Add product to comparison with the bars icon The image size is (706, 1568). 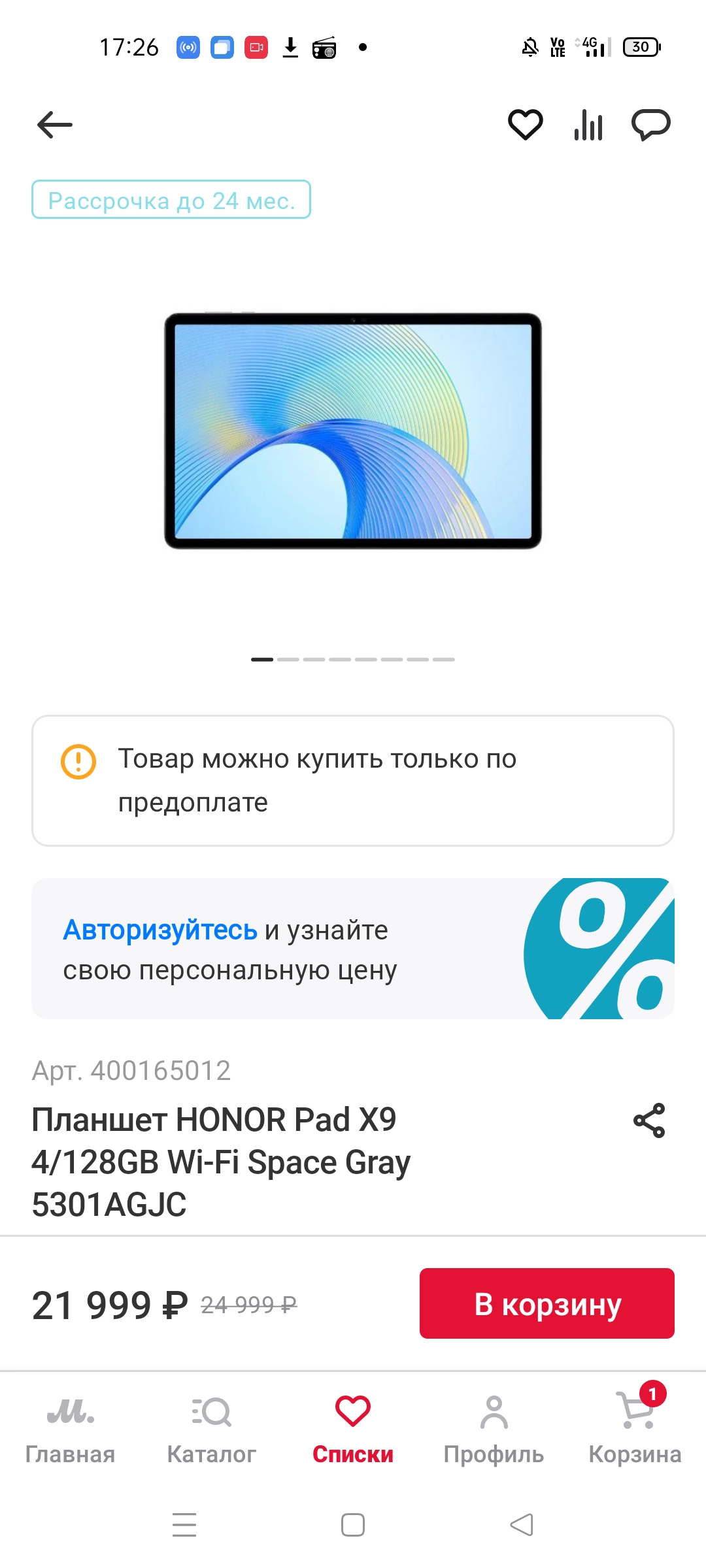pyautogui.click(x=588, y=125)
